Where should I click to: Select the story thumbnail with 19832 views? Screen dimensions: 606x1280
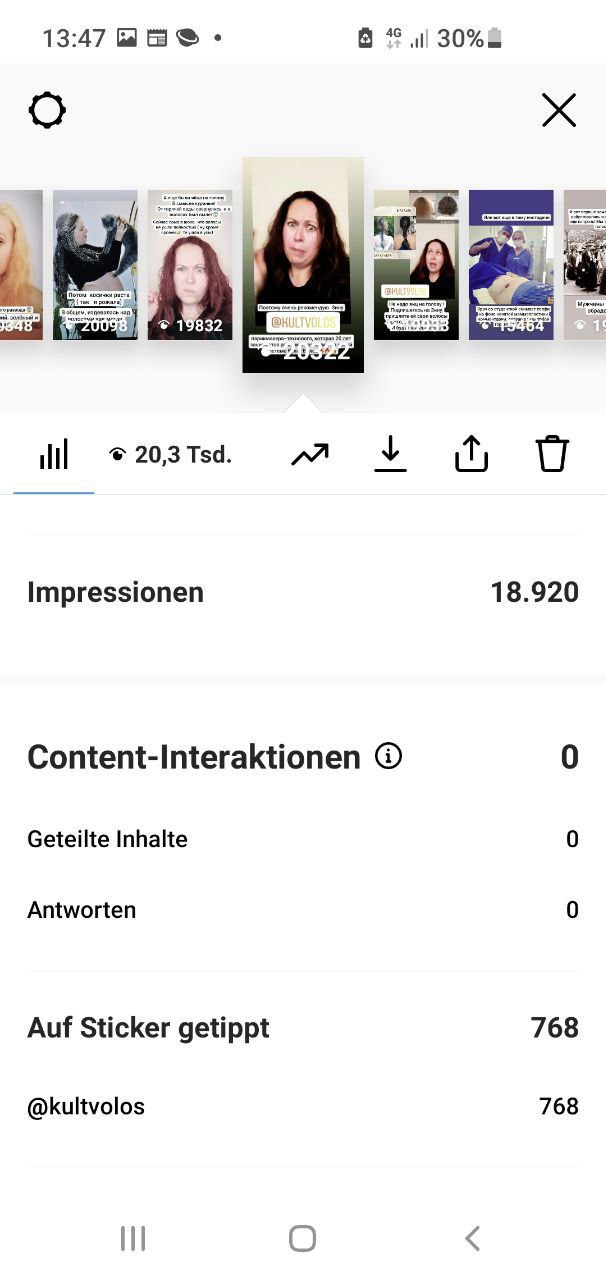pyautogui.click(x=190, y=265)
